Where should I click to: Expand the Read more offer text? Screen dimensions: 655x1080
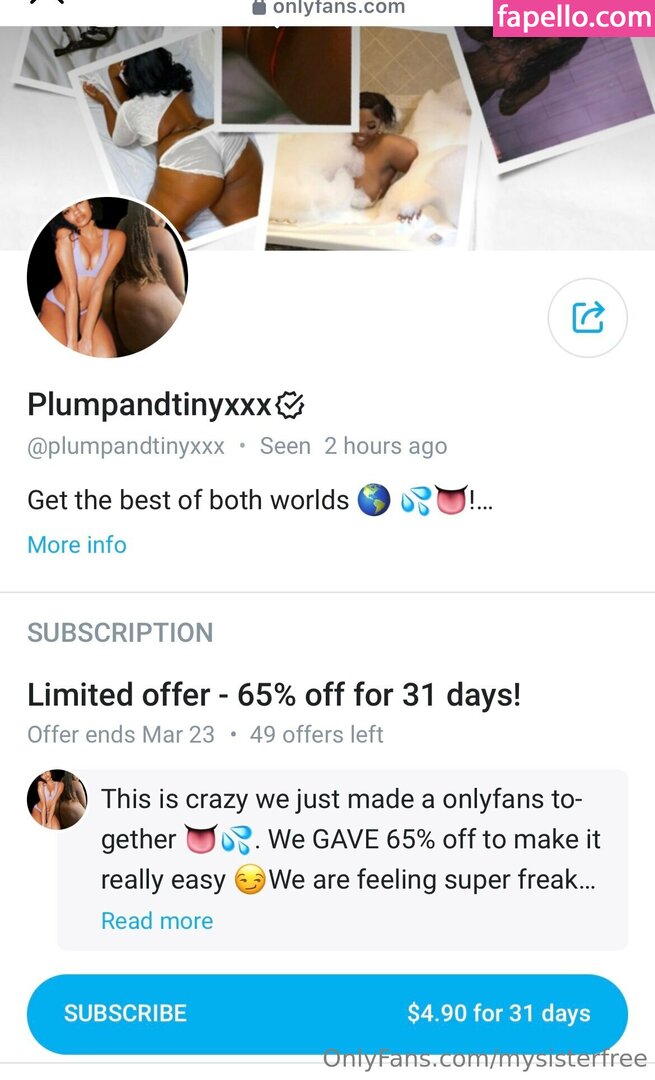click(x=157, y=921)
